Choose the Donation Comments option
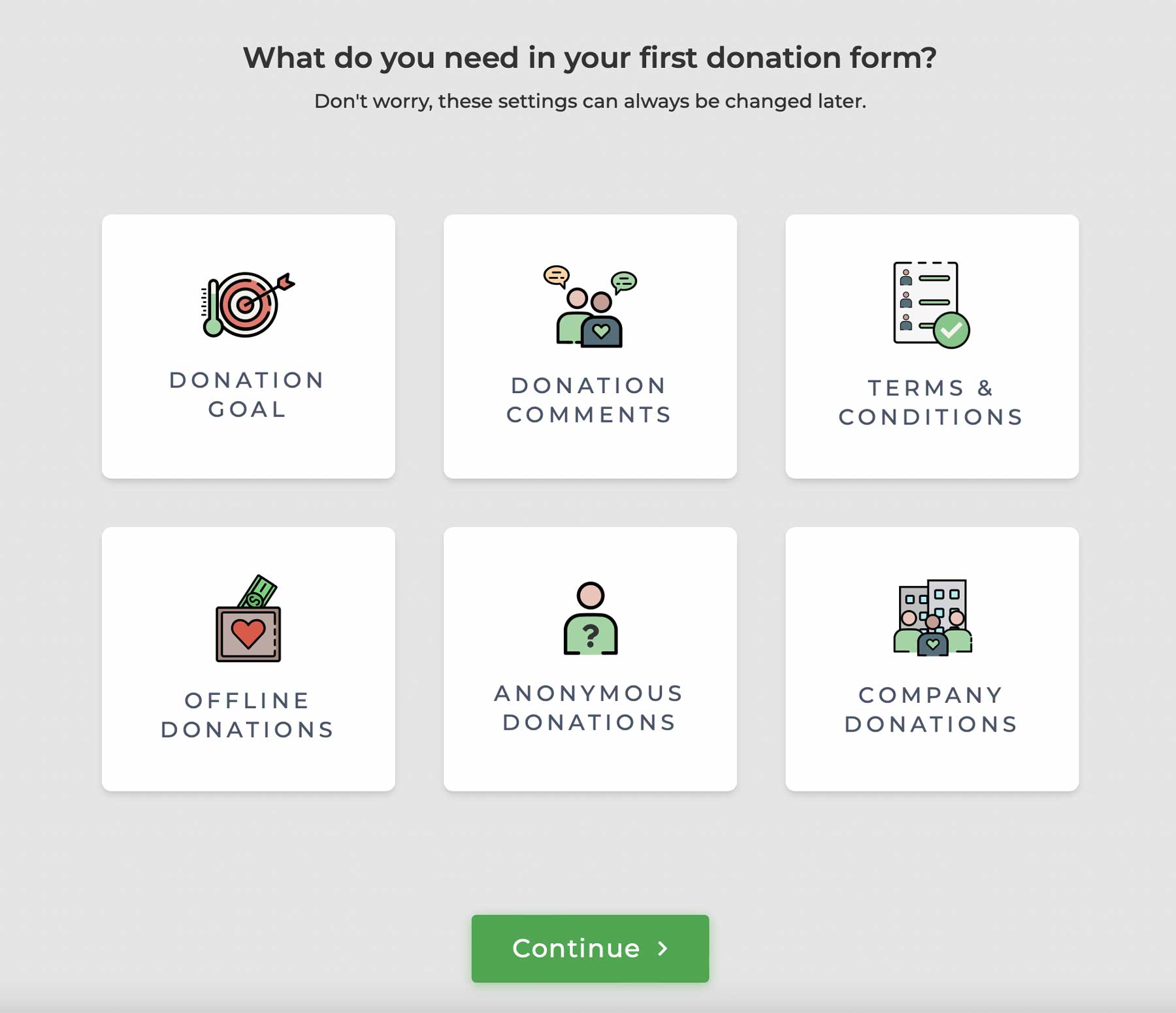1176x1013 pixels. click(590, 346)
